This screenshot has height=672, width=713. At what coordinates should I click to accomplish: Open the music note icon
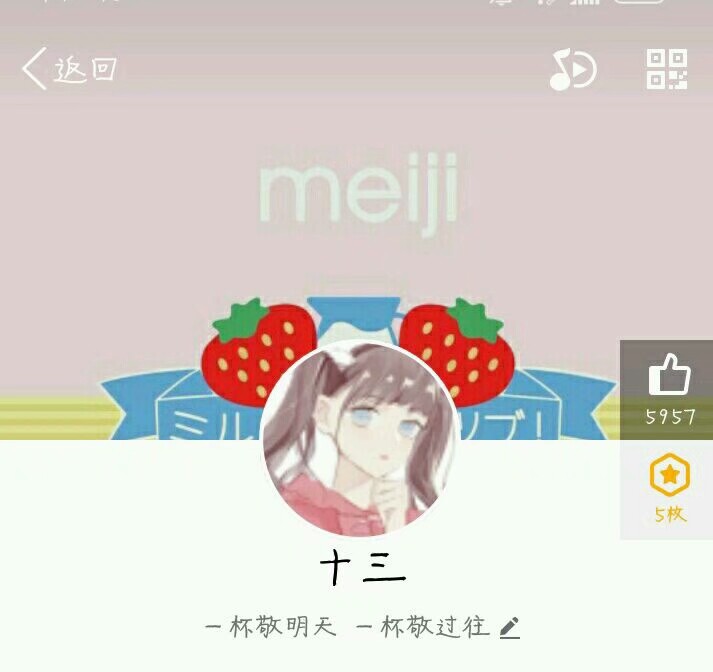(572, 70)
